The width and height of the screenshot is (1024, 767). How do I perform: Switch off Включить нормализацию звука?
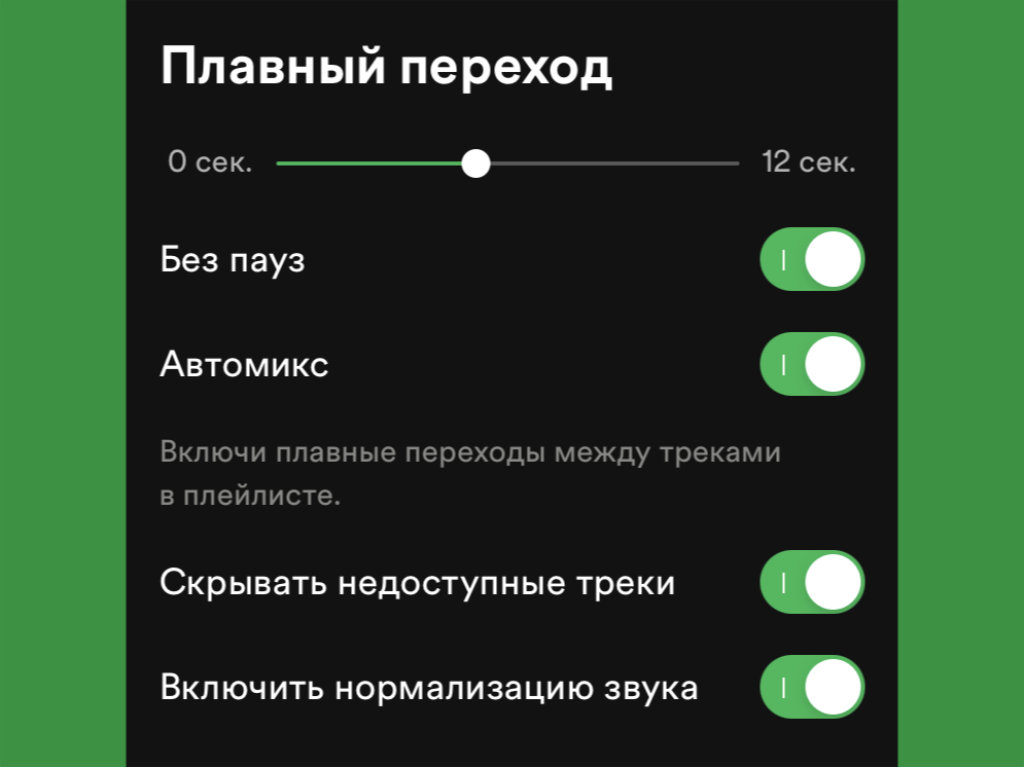click(x=811, y=687)
